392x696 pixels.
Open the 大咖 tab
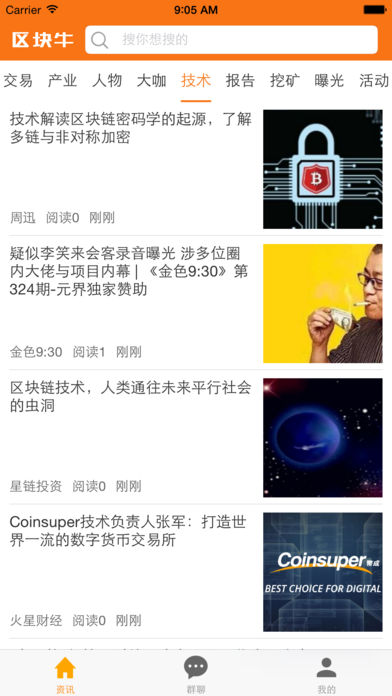click(151, 81)
